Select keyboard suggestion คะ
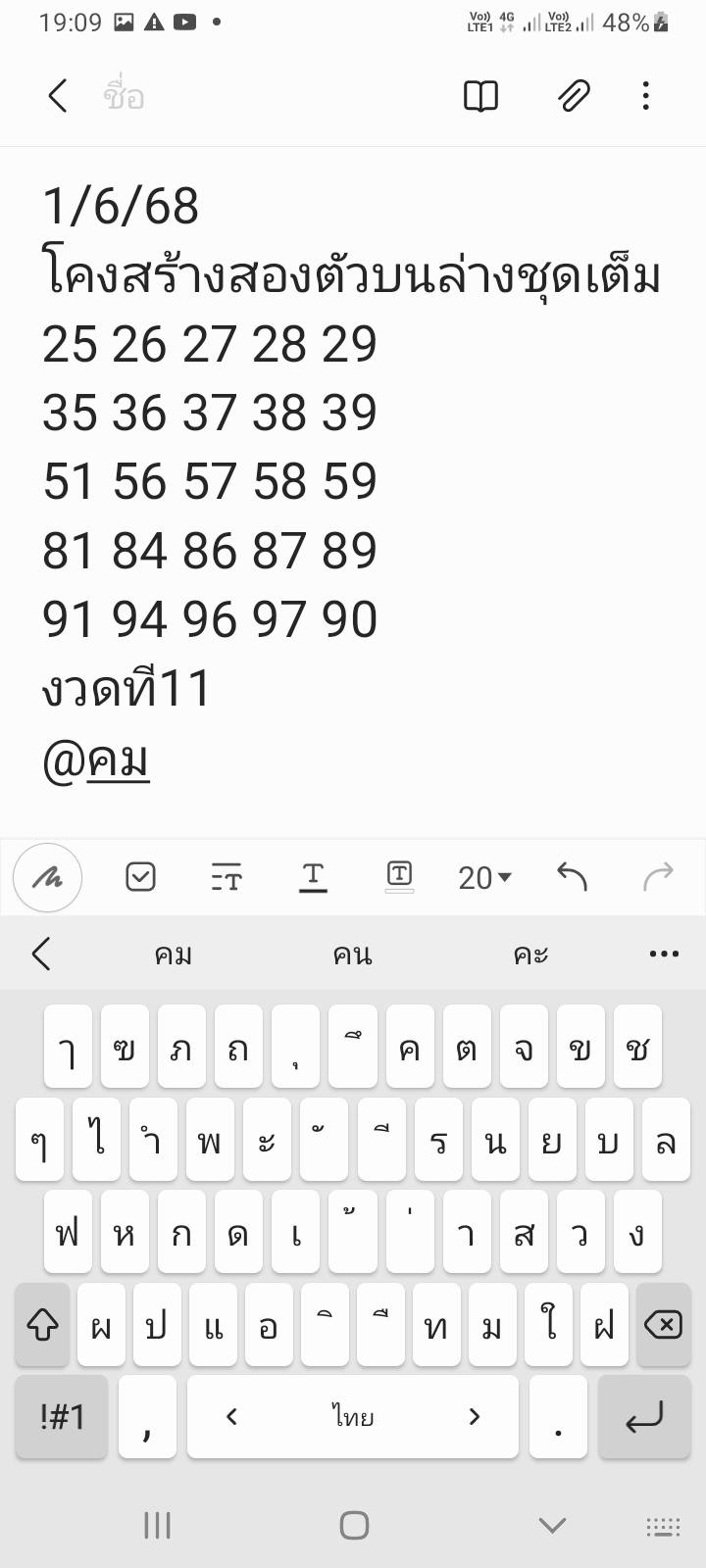 tap(530, 954)
